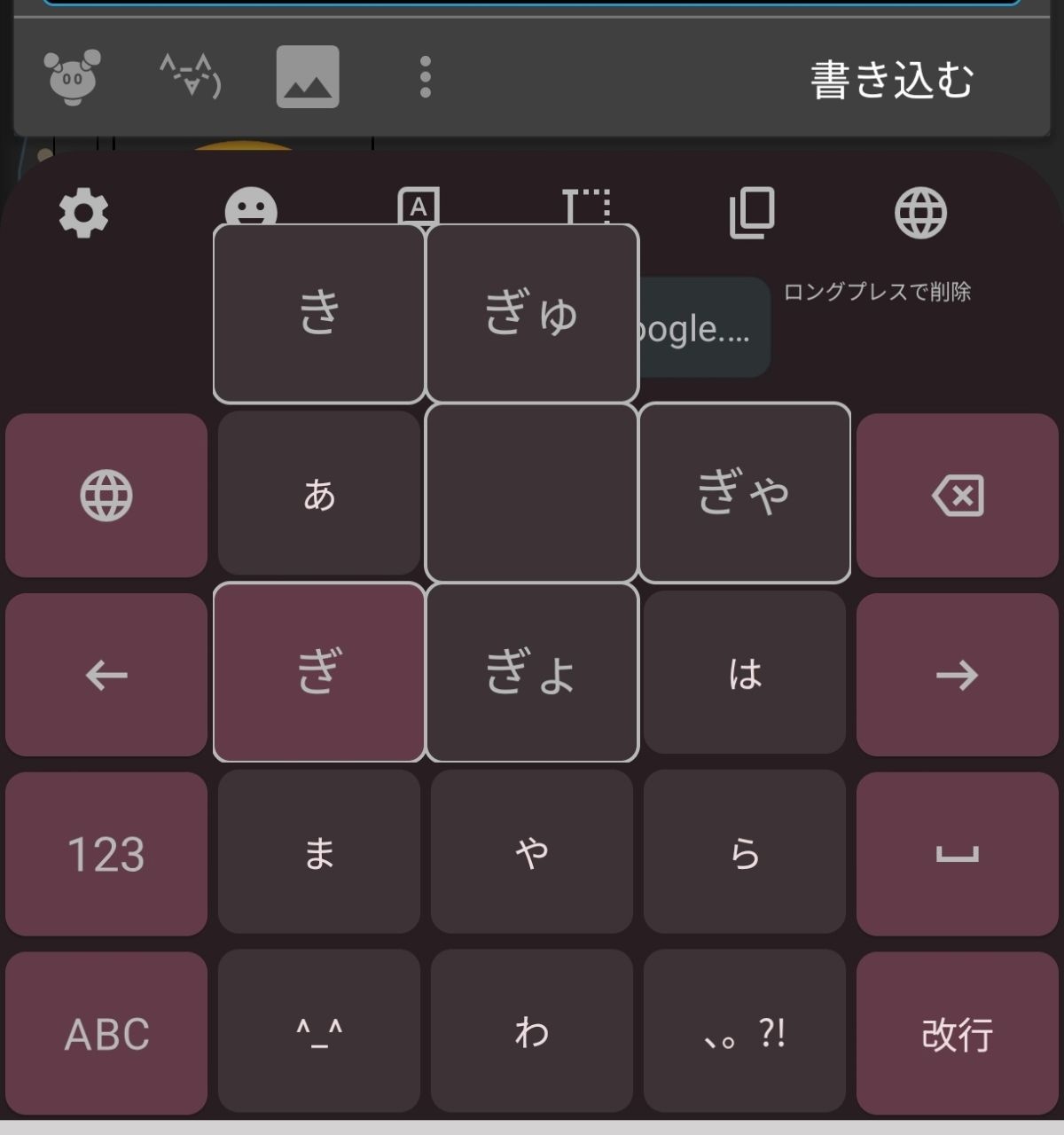Move cursor right with arrow key
This screenshot has width=1064, height=1135.
[x=958, y=675]
